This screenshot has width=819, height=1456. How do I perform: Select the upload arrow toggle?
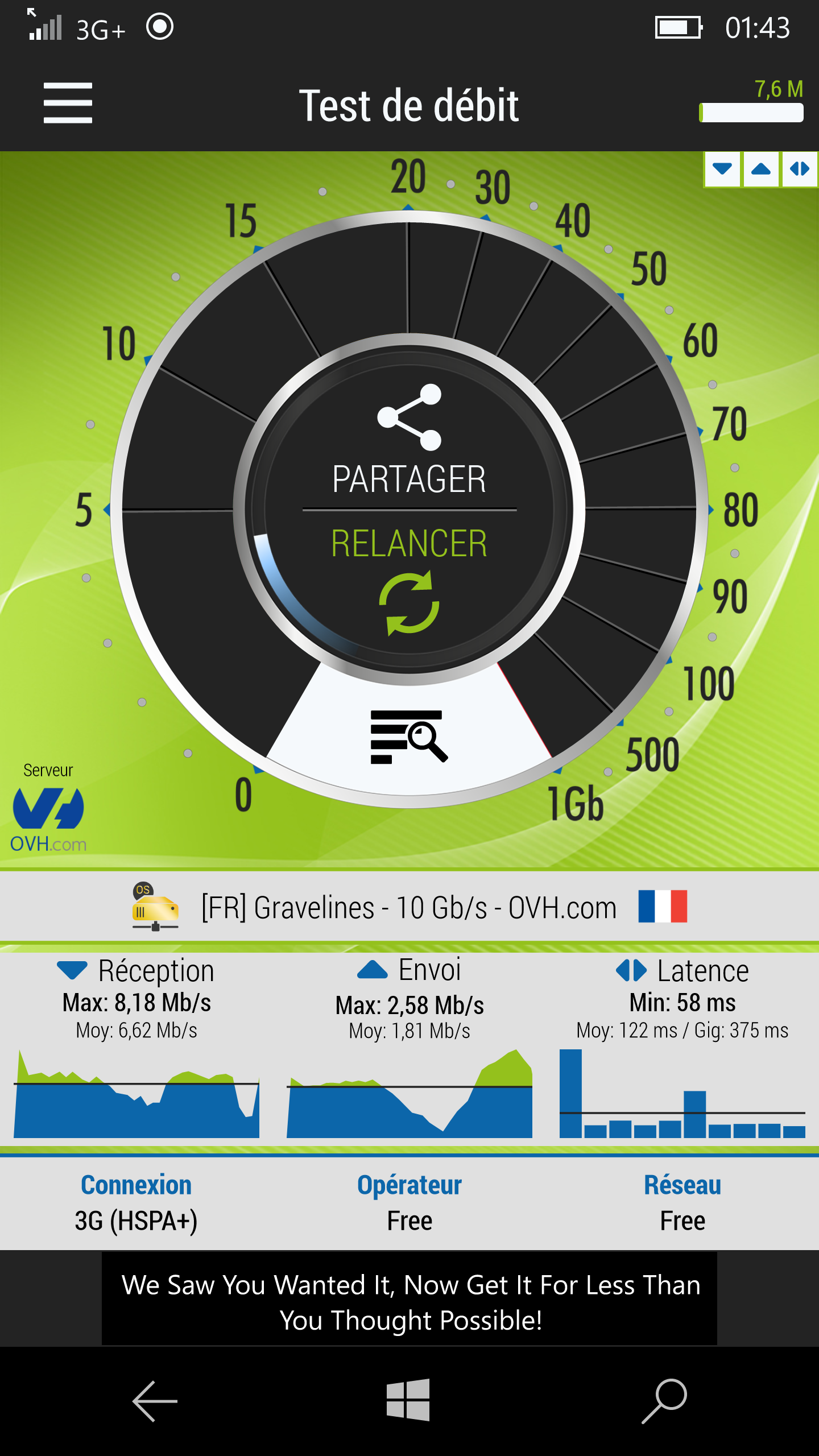(x=761, y=169)
